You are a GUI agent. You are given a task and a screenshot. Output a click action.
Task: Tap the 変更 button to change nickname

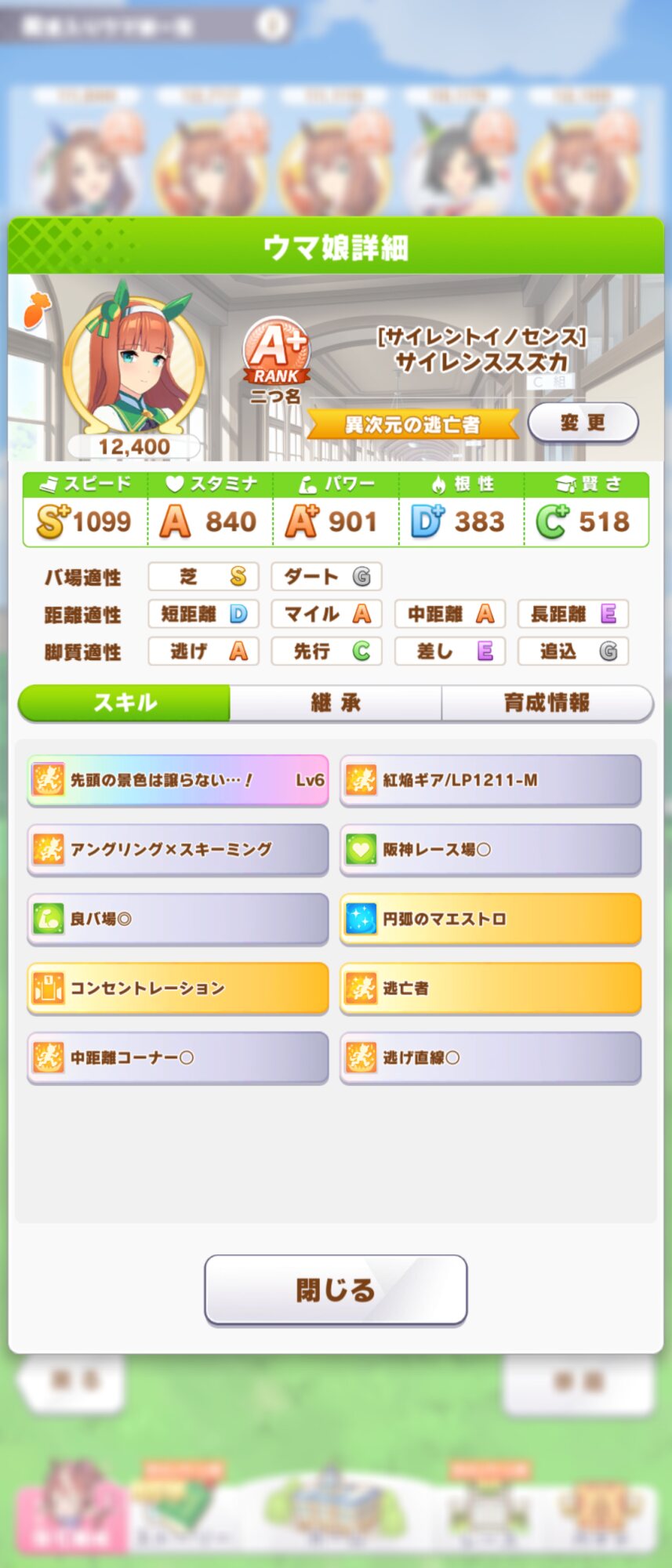coord(583,423)
